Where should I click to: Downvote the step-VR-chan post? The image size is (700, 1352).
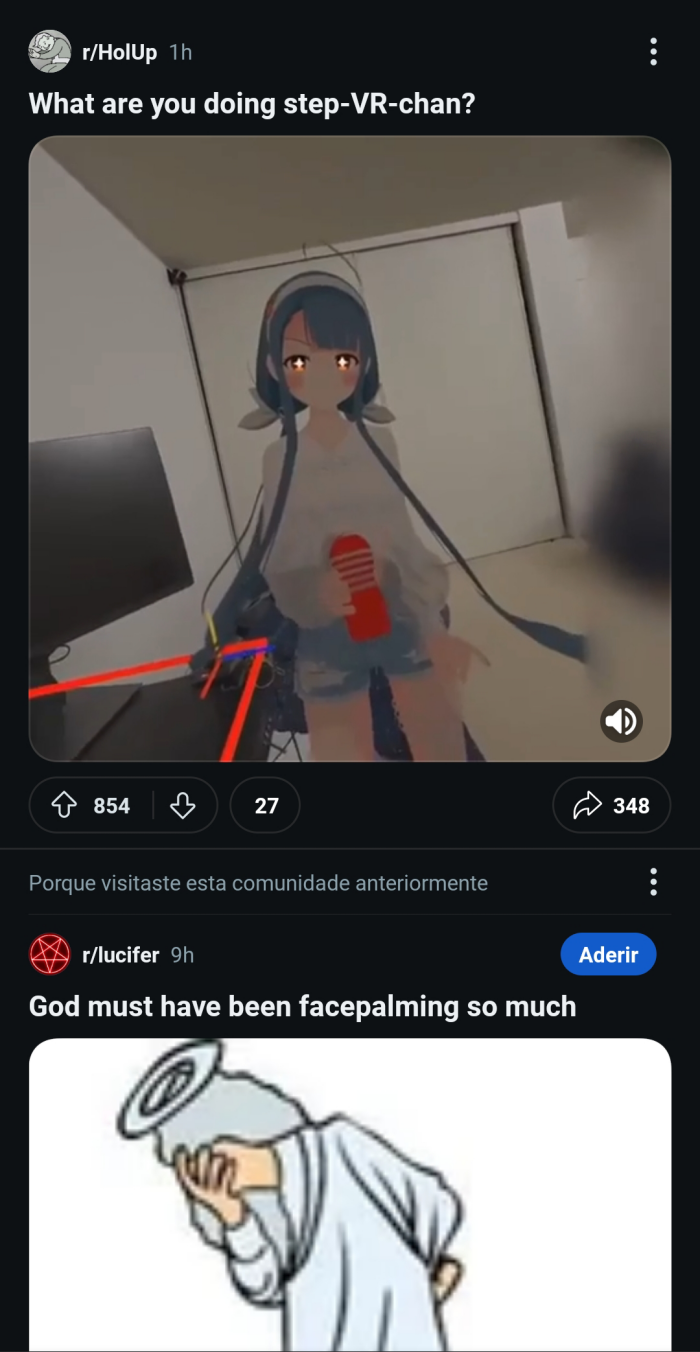click(x=182, y=805)
